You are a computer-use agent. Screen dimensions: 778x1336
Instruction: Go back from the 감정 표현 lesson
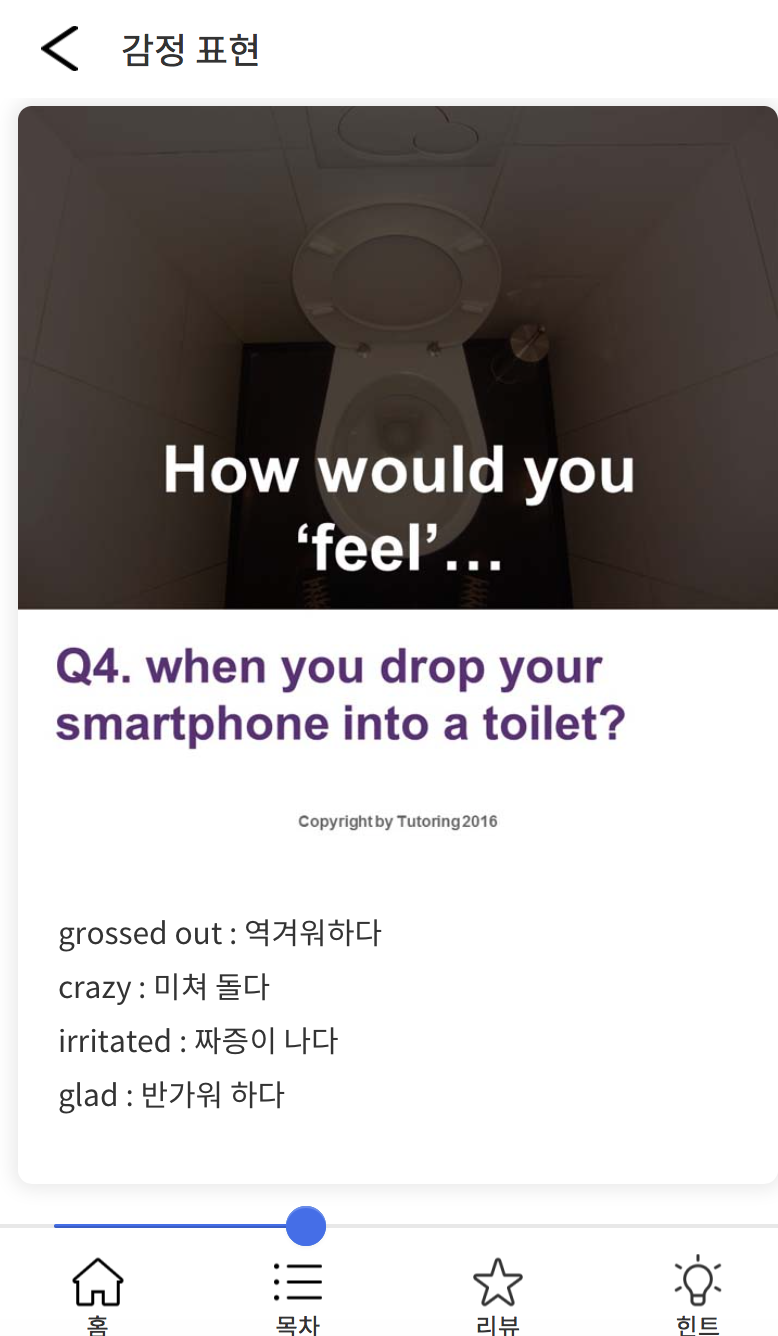click(60, 49)
